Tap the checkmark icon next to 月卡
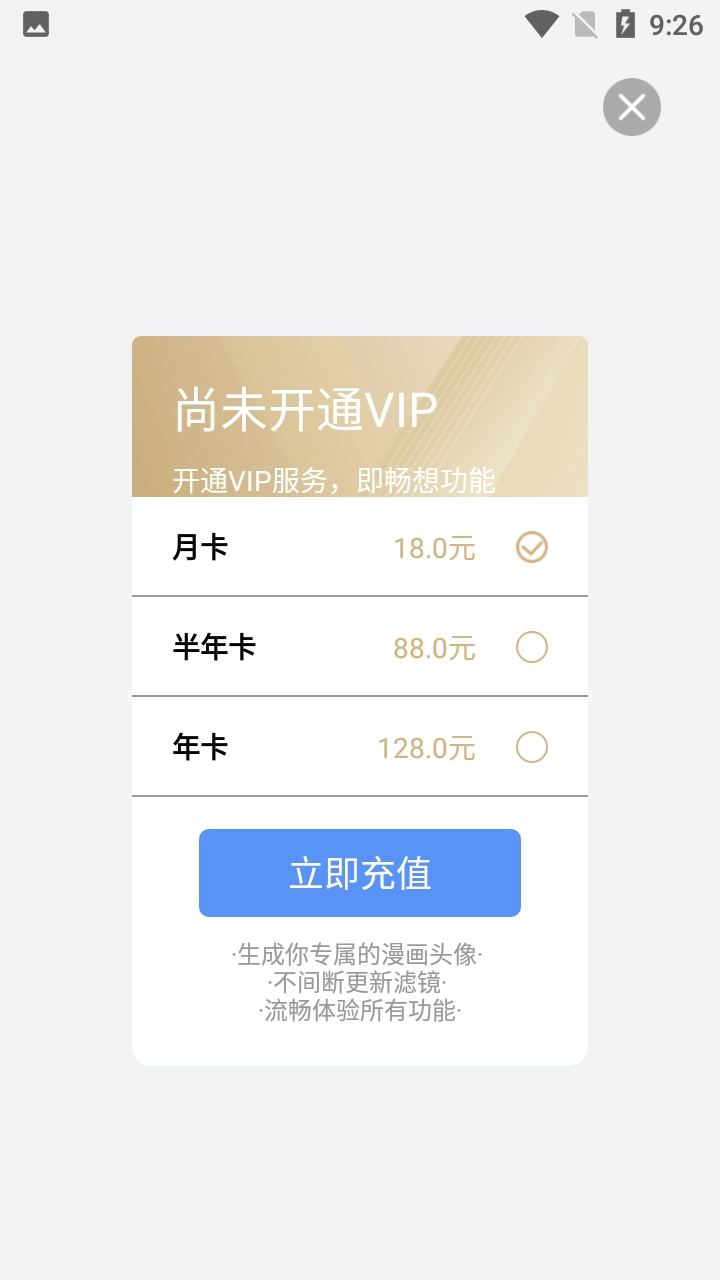Viewport: 720px width, 1280px height. [x=534, y=547]
